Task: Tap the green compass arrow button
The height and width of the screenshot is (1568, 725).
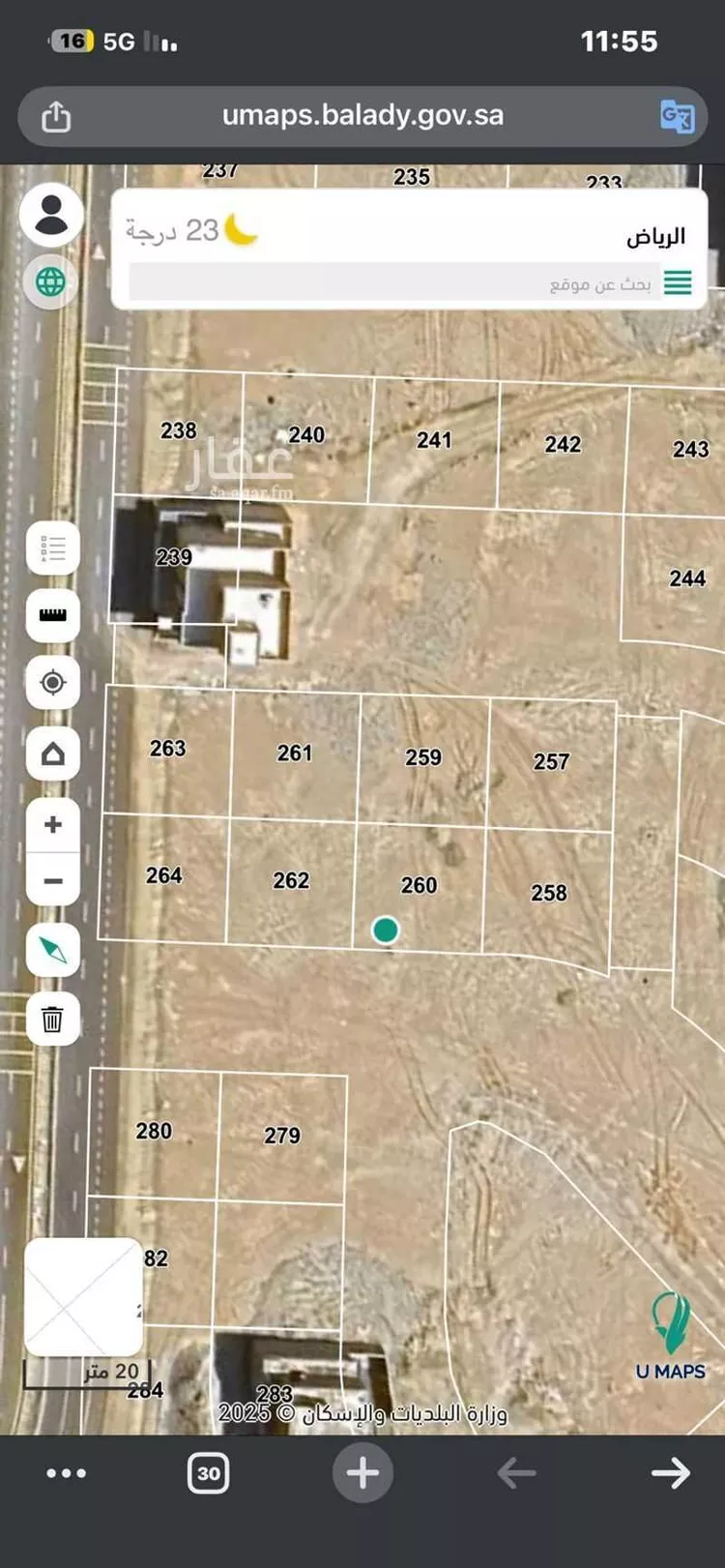Action: click(x=53, y=950)
